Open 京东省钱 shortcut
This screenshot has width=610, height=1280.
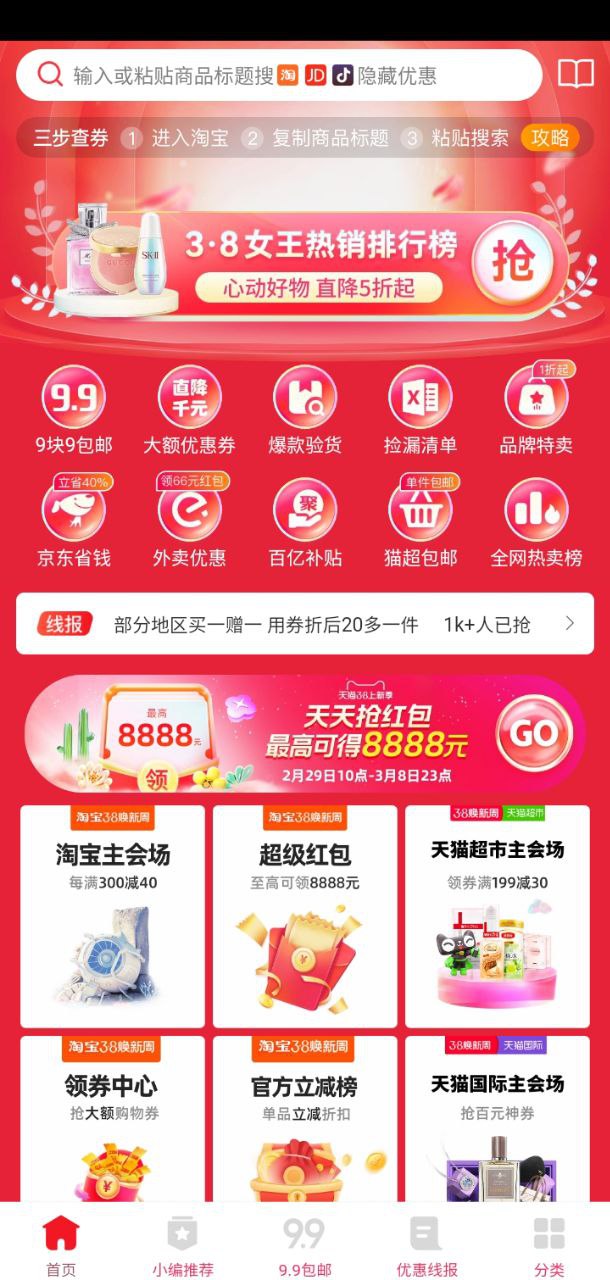[74, 523]
